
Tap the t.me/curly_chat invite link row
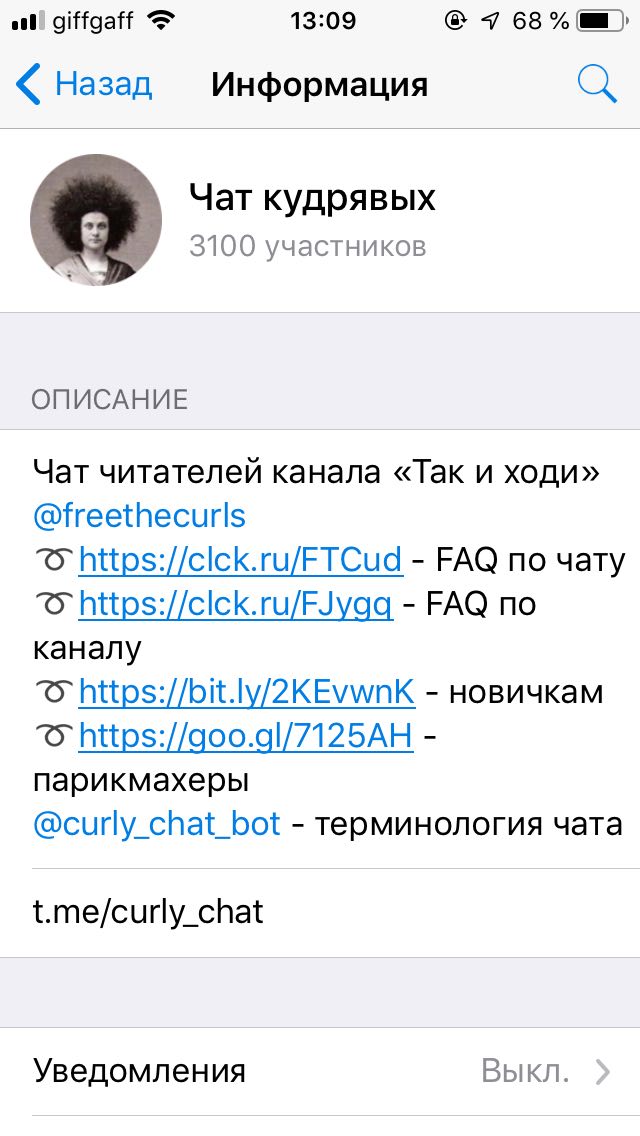click(x=320, y=913)
